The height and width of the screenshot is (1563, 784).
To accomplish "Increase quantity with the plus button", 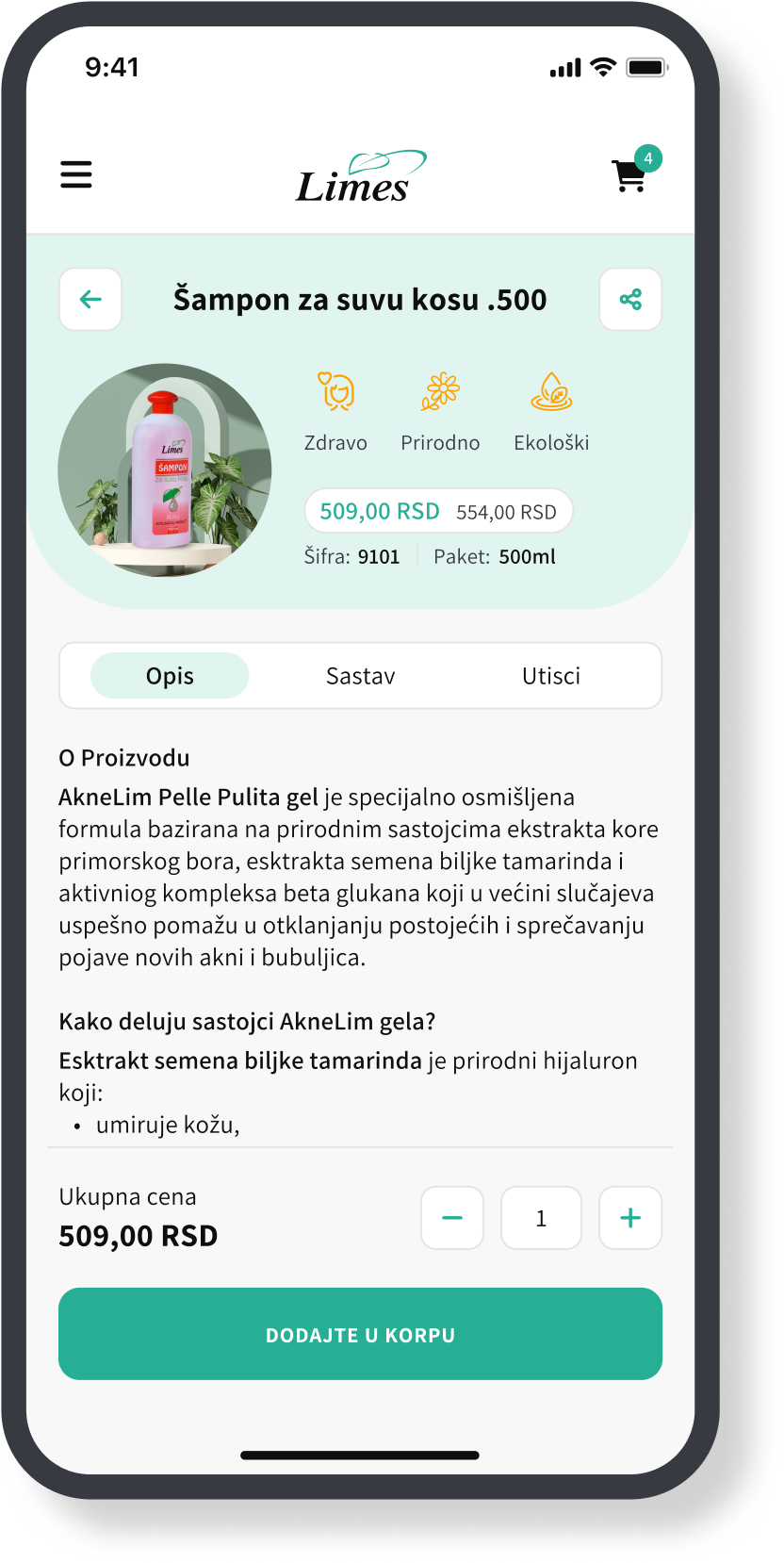I will [x=630, y=1218].
